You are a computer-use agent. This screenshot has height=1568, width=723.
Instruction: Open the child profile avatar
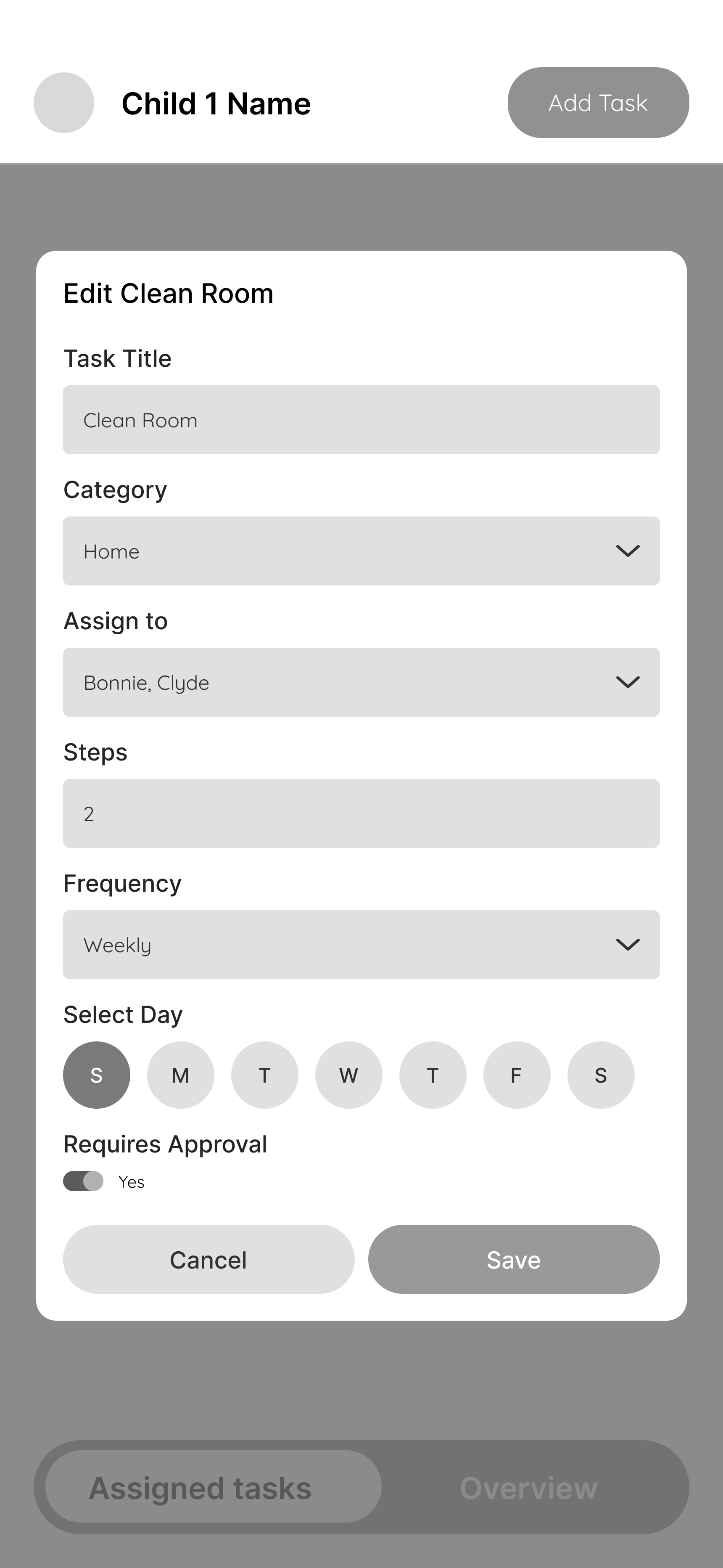63,103
